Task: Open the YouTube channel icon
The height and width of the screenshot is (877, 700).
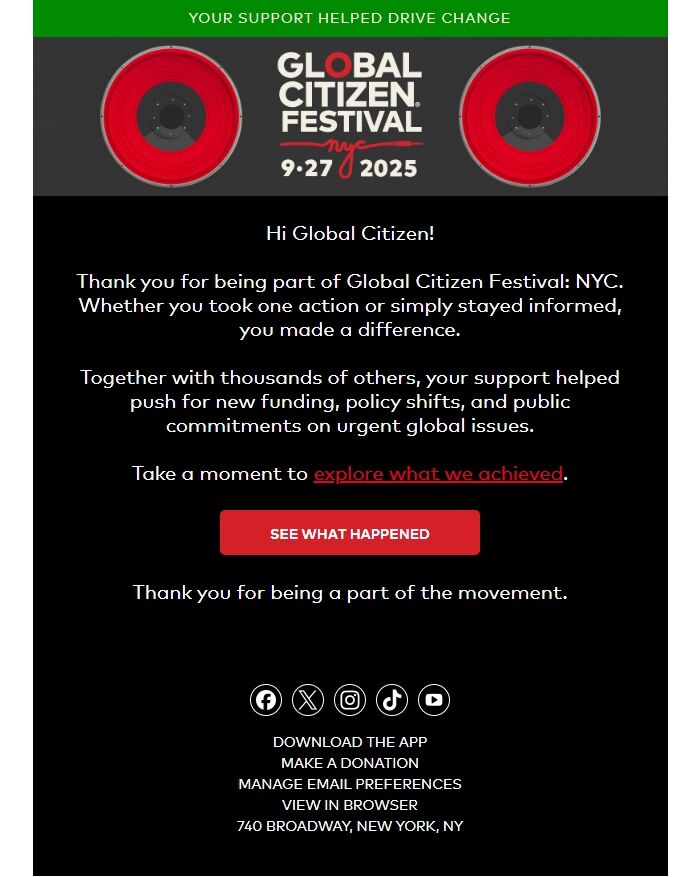Action: click(434, 700)
